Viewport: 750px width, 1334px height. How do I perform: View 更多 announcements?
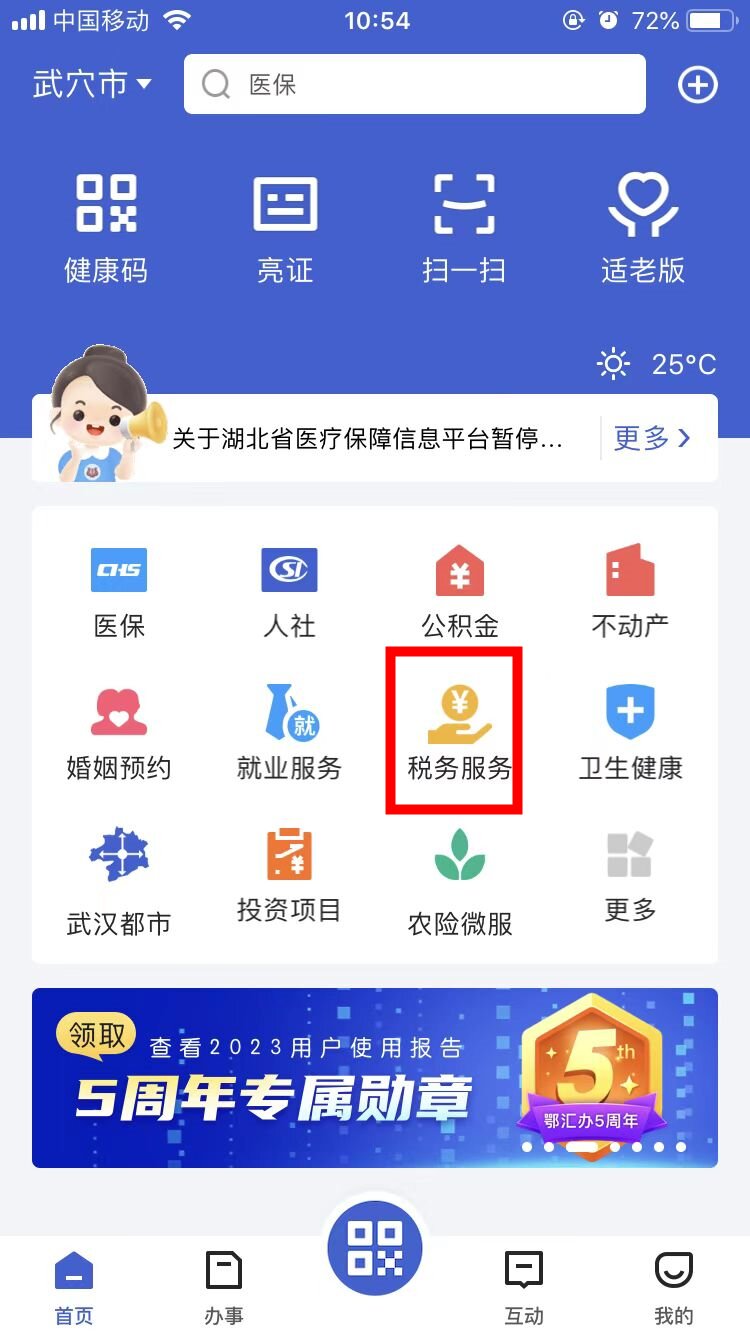pyautogui.click(x=652, y=438)
